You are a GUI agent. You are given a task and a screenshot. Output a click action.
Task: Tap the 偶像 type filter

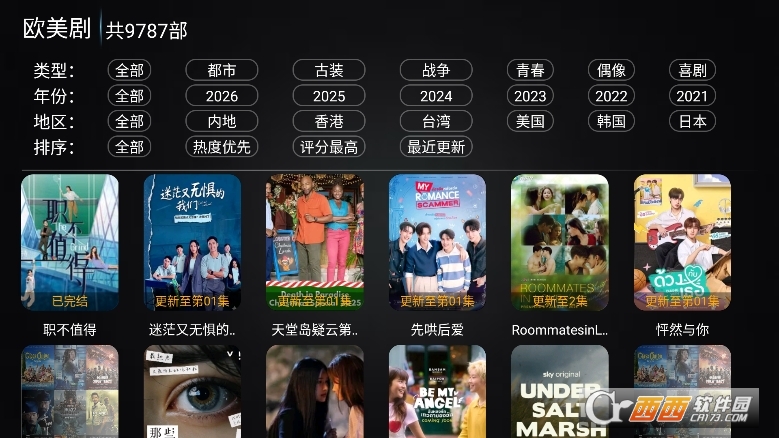[611, 70]
